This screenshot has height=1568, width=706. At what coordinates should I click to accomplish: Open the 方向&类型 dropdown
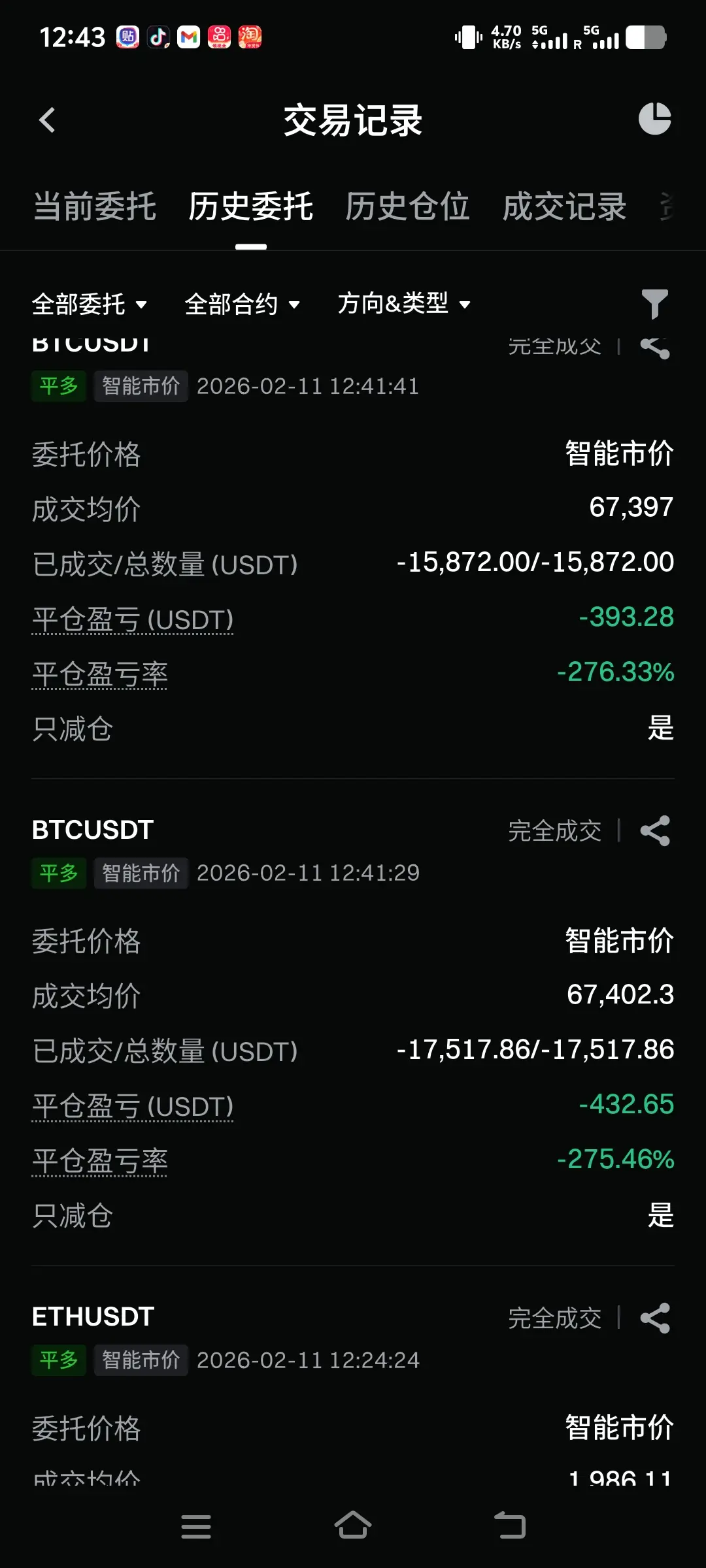pos(404,304)
